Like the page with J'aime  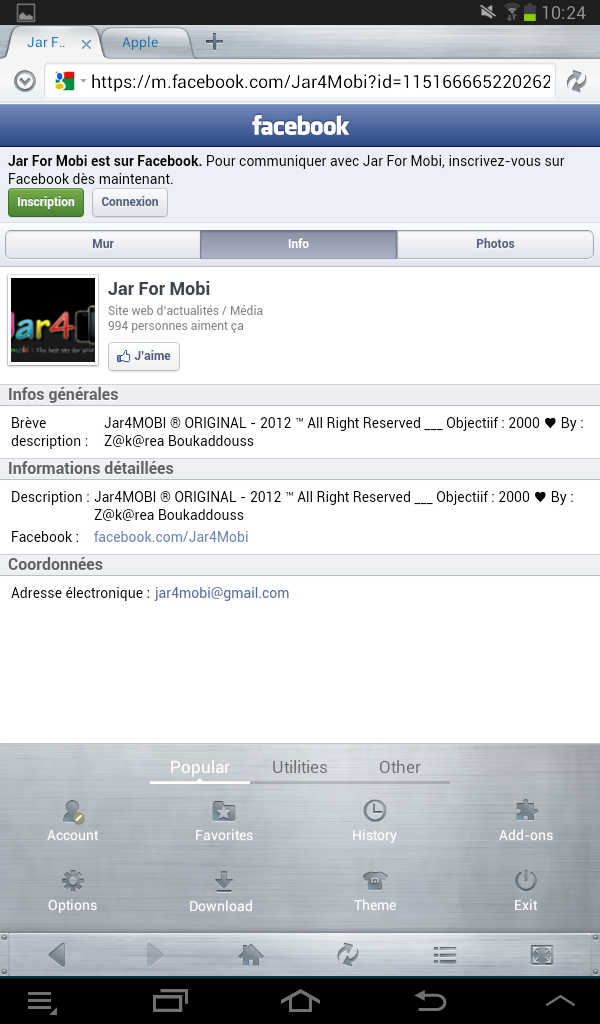click(x=144, y=356)
